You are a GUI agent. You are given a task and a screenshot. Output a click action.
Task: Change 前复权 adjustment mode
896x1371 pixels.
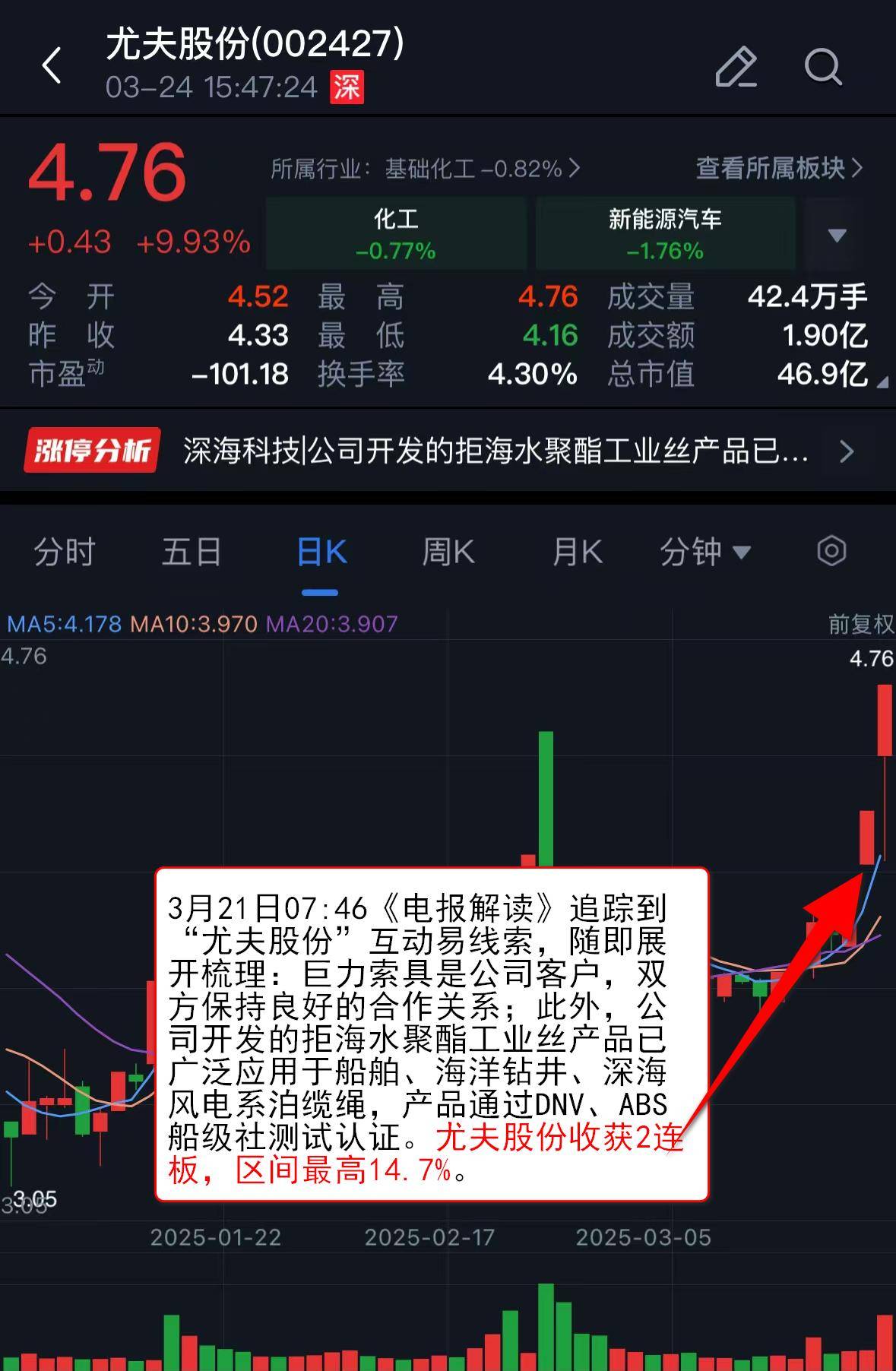pyautogui.click(x=860, y=625)
